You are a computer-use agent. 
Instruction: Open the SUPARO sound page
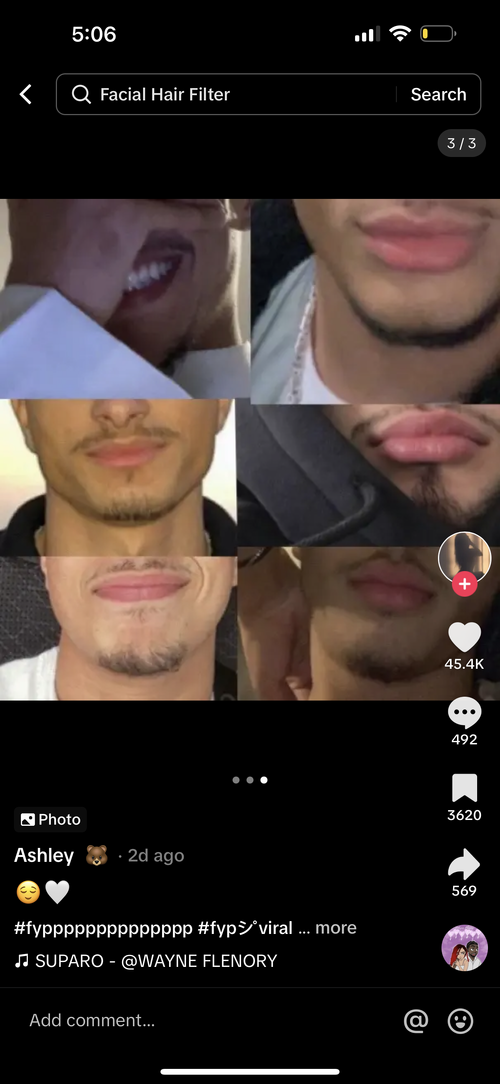click(x=146, y=961)
